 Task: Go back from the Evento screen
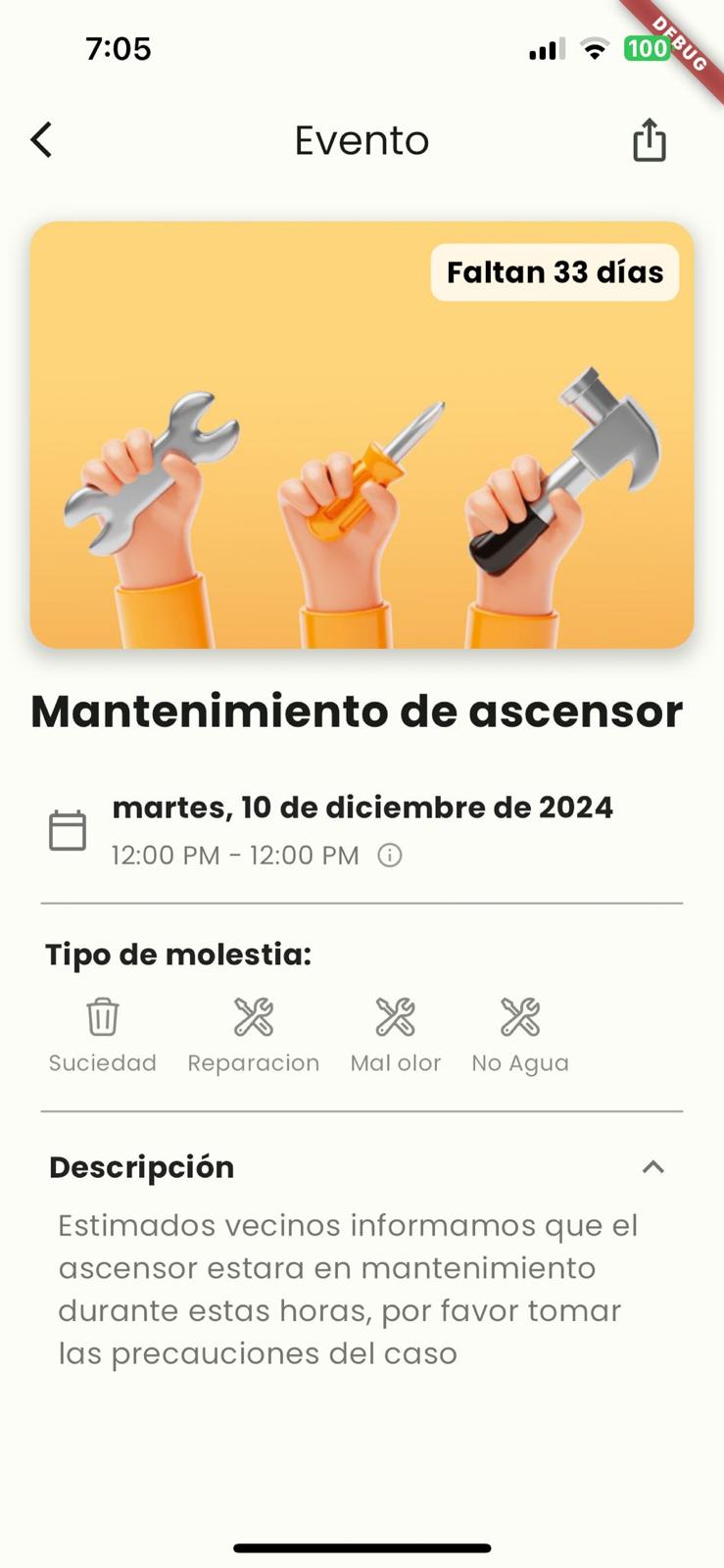tap(41, 140)
